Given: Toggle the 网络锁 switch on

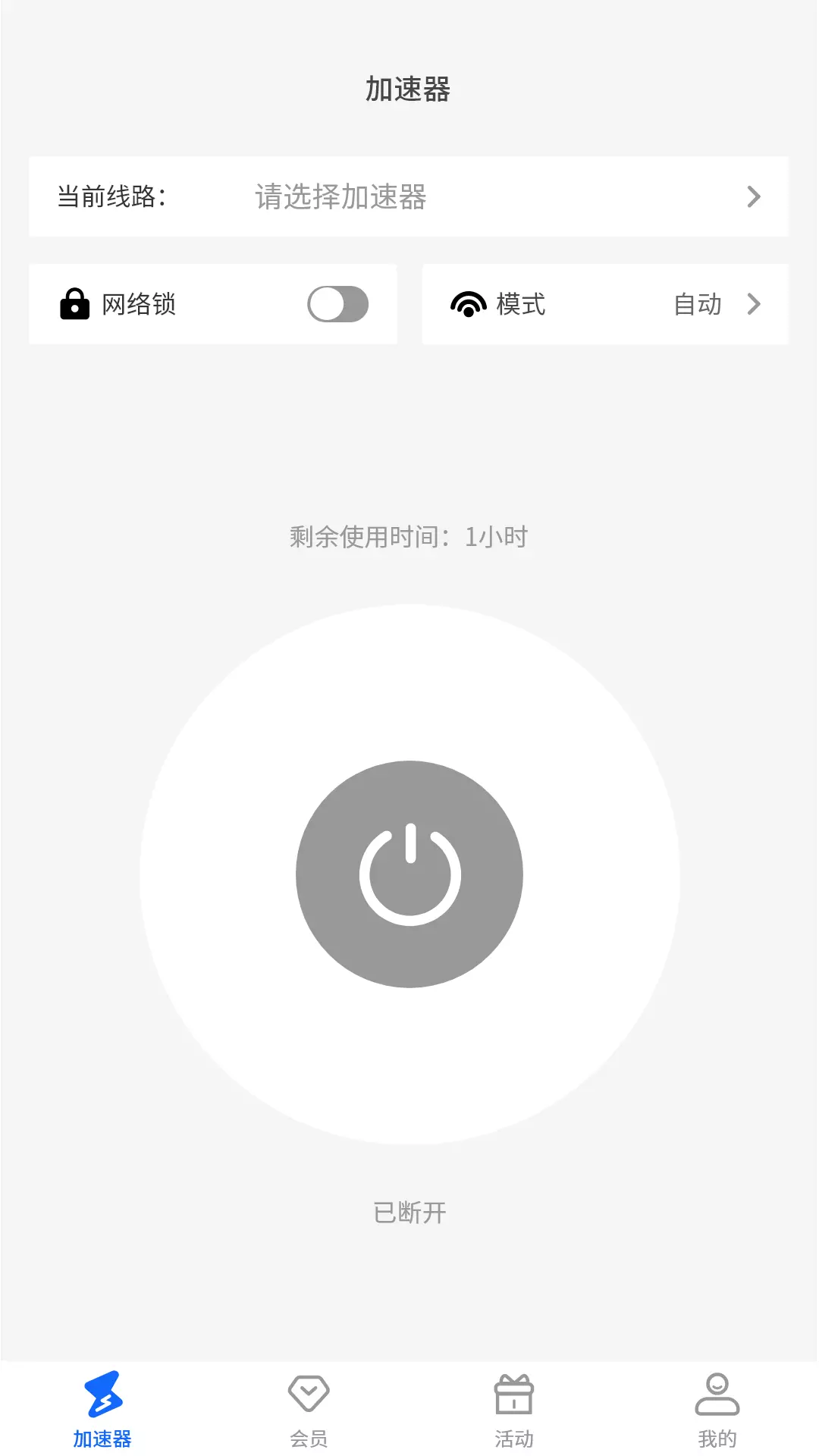Looking at the screenshot, I should pyautogui.click(x=337, y=304).
